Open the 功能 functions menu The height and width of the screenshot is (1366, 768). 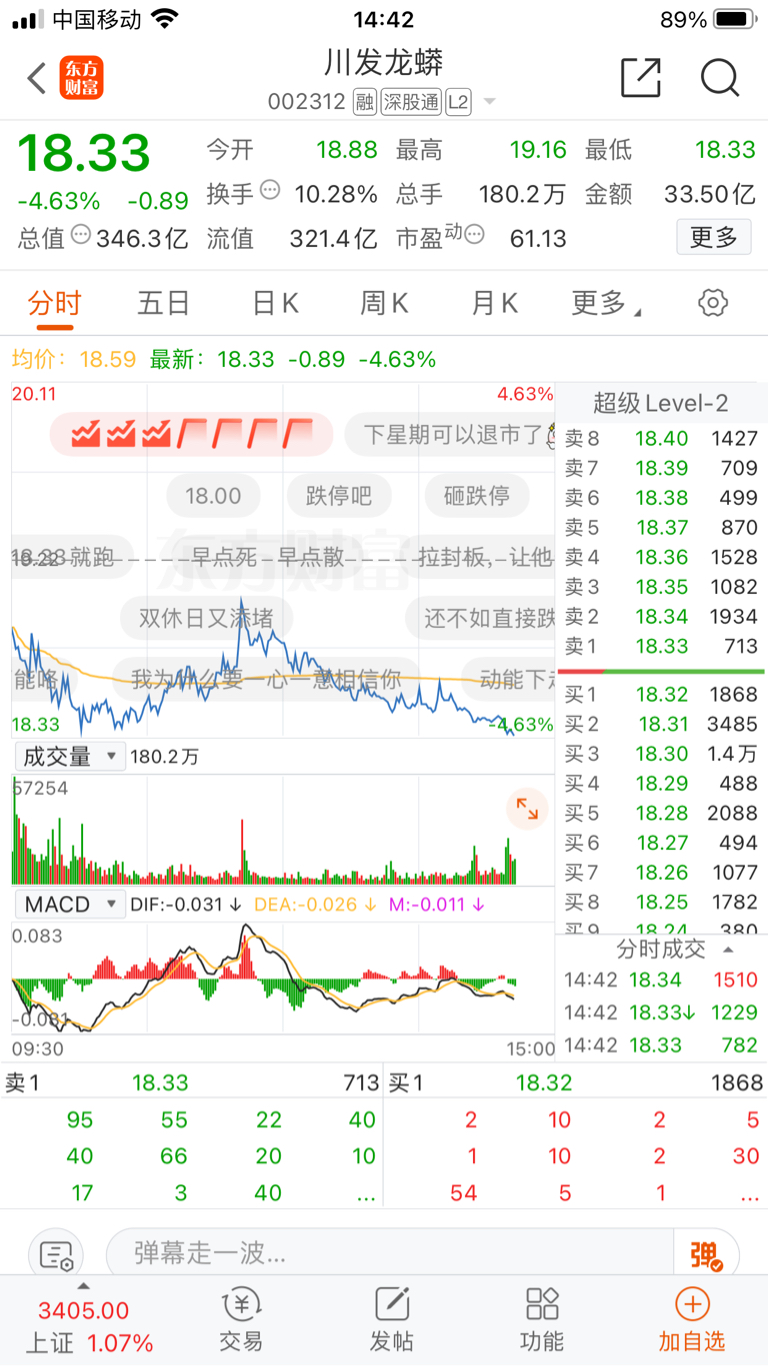tap(542, 1321)
